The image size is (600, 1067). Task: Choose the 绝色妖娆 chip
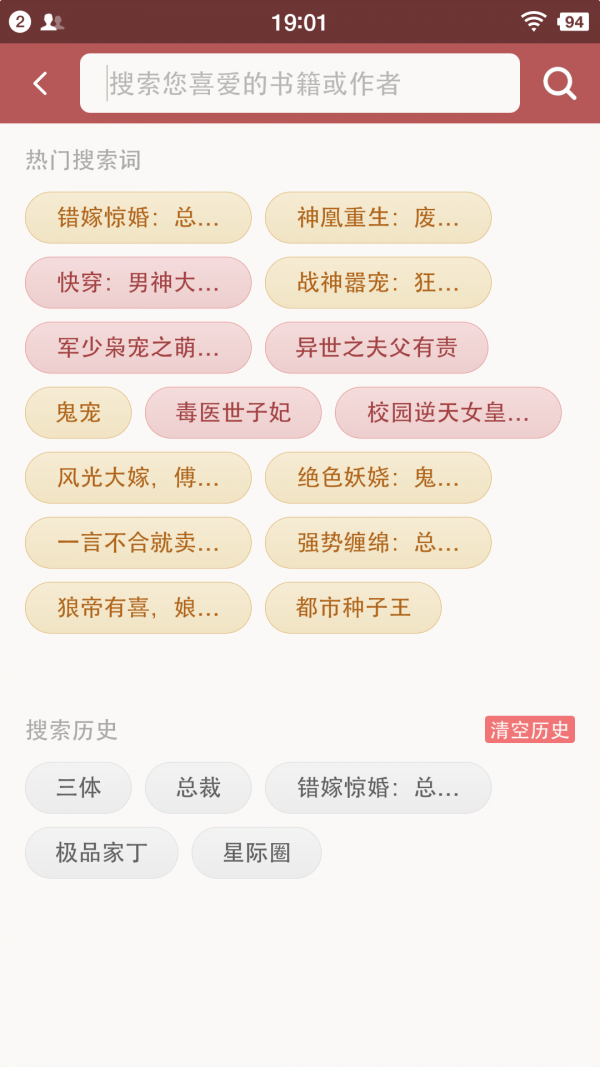(x=378, y=478)
